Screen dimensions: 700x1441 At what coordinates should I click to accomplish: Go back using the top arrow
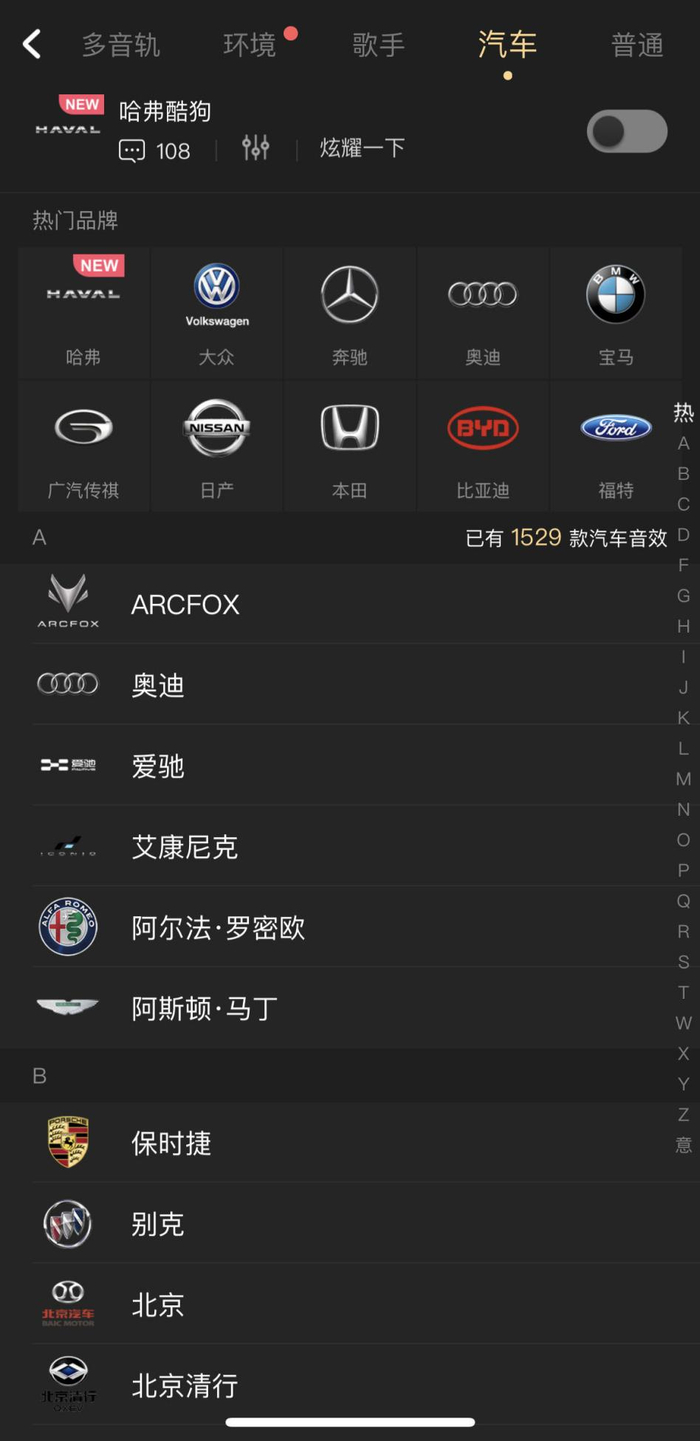32,44
